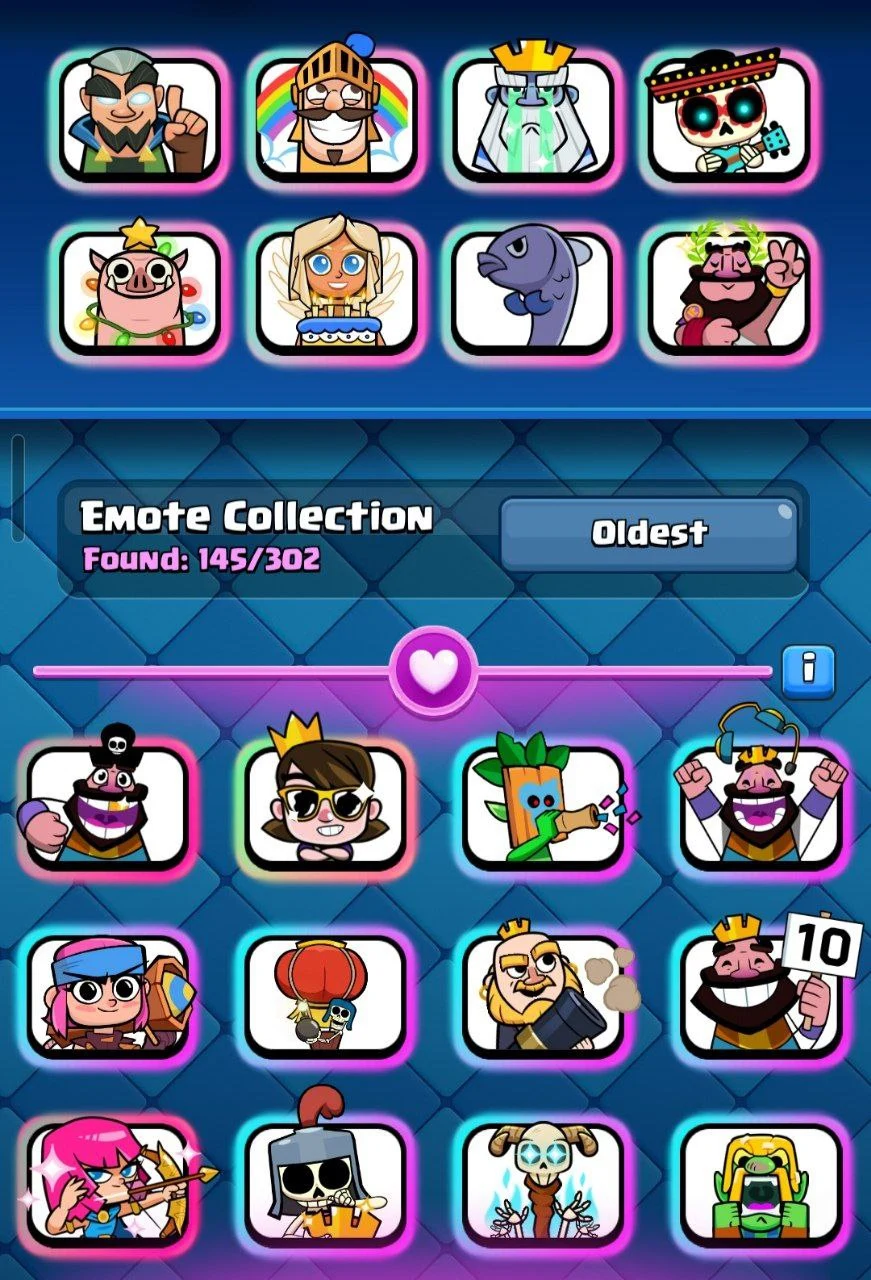Choose the red balloon skeleton emote
This screenshot has height=1280, width=871.
[325, 995]
